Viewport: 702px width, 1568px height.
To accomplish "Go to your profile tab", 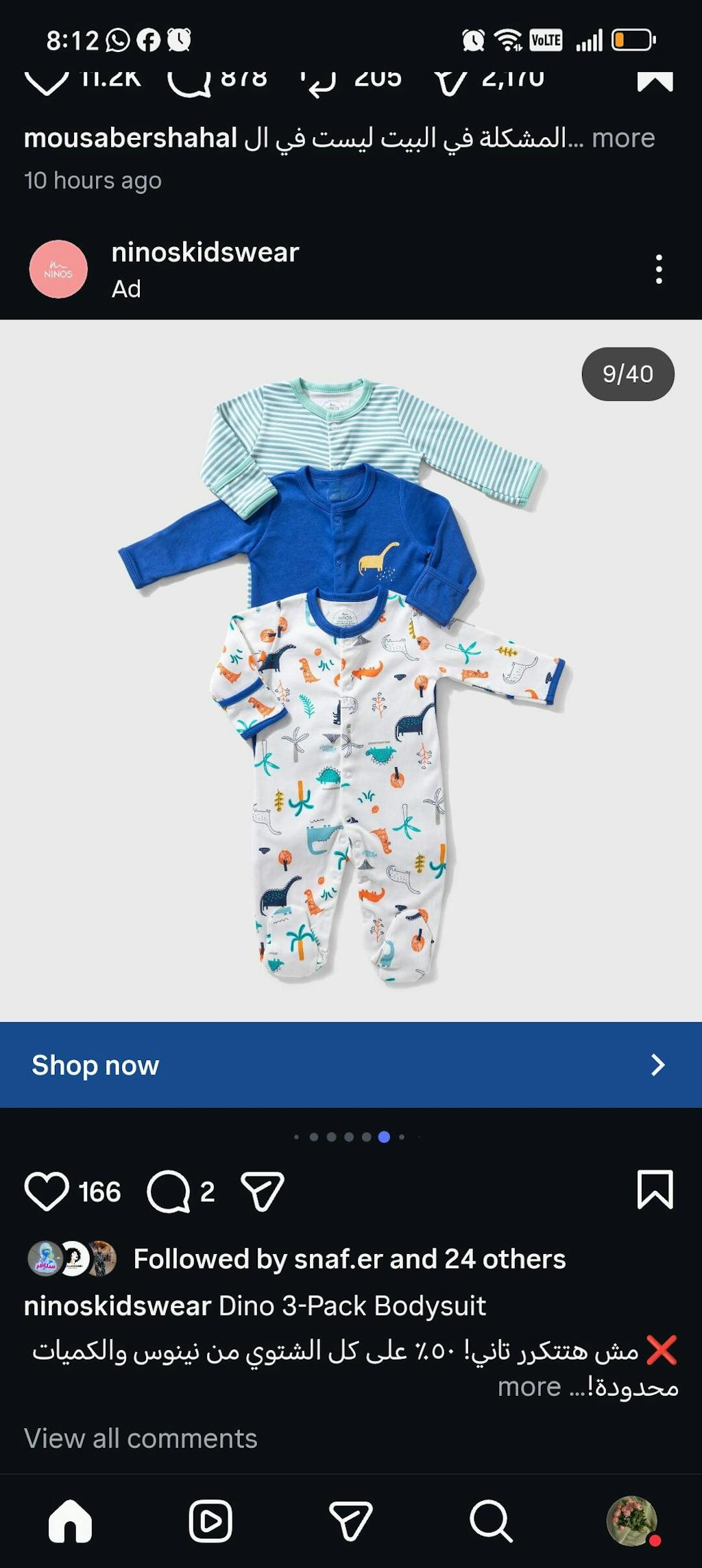I will (x=631, y=1521).
